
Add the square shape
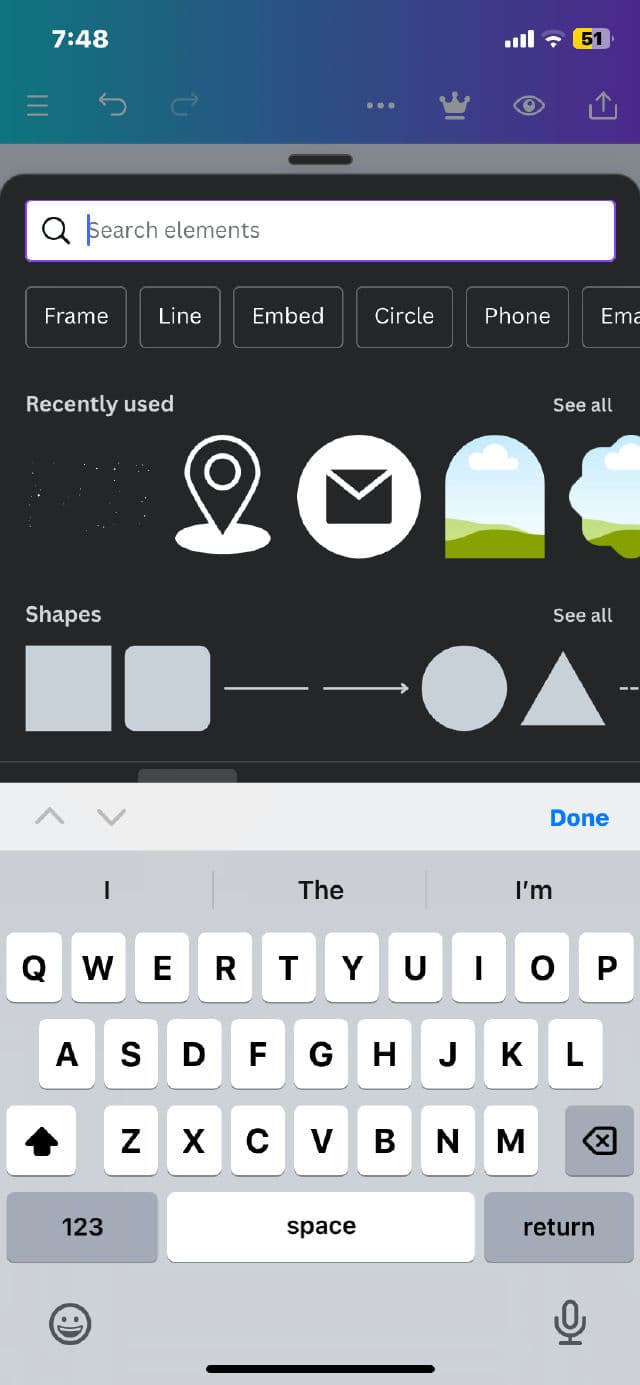(68, 688)
